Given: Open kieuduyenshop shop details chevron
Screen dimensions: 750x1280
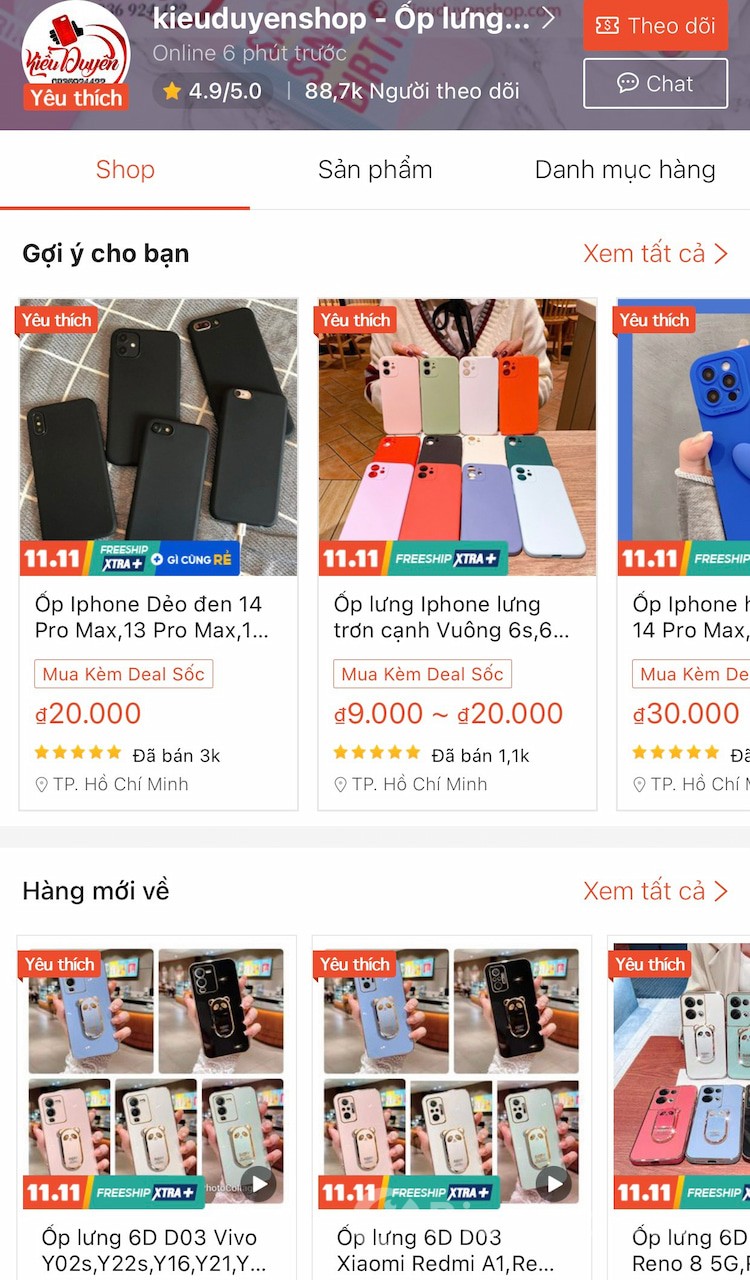Looking at the screenshot, I should coord(548,18).
